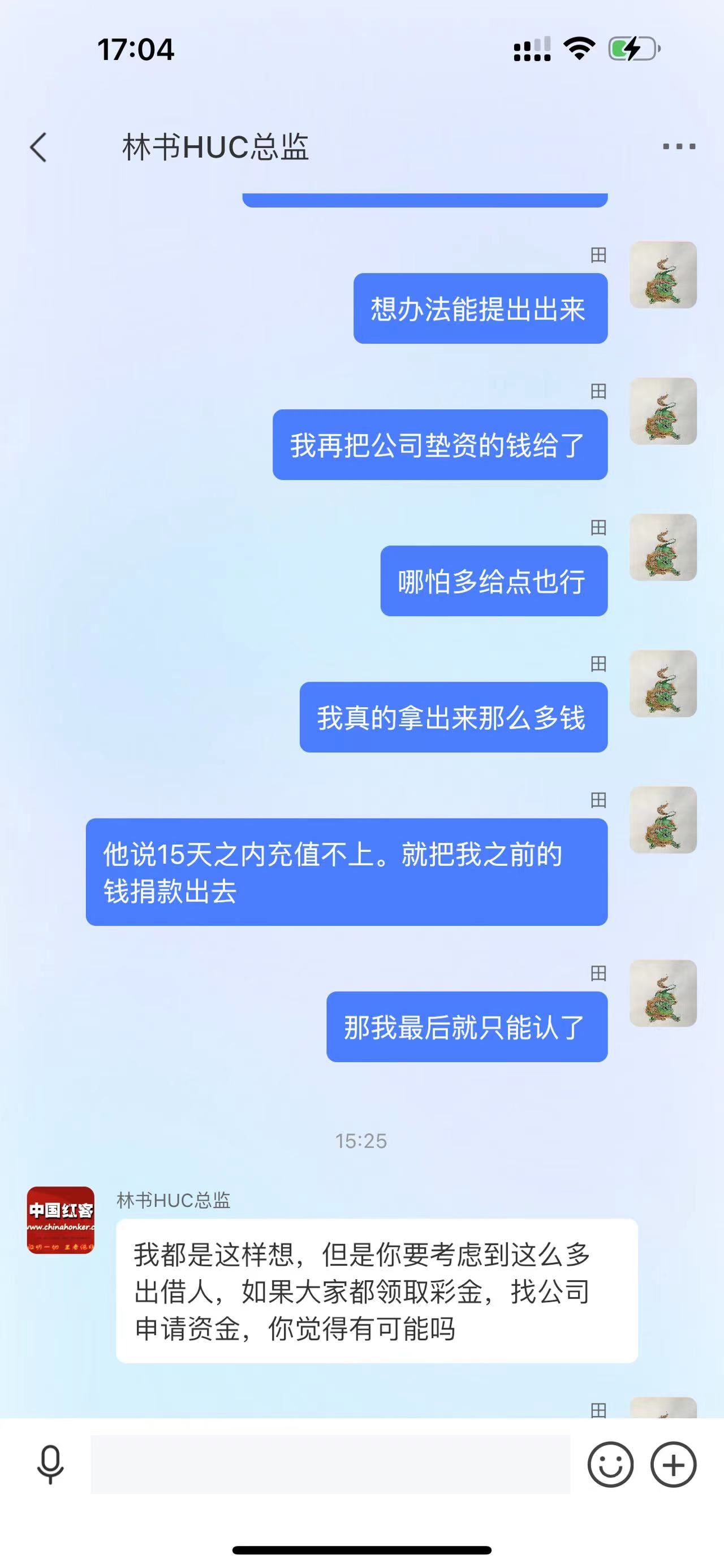
Task: Open the emoji picker
Action: click(610, 1465)
